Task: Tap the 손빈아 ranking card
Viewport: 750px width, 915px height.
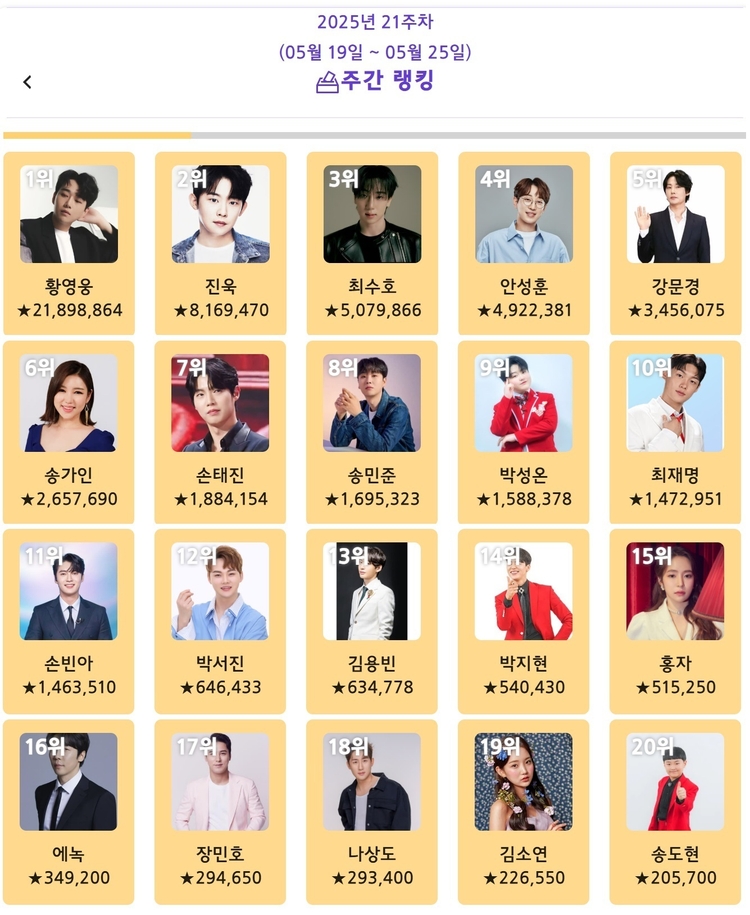Action: [69, 620]
